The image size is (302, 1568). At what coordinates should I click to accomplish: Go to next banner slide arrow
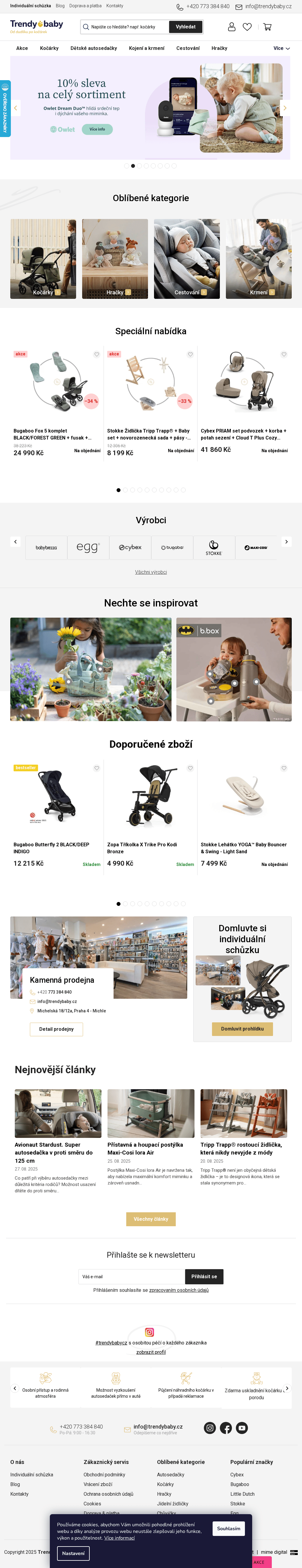coord(284,108)
